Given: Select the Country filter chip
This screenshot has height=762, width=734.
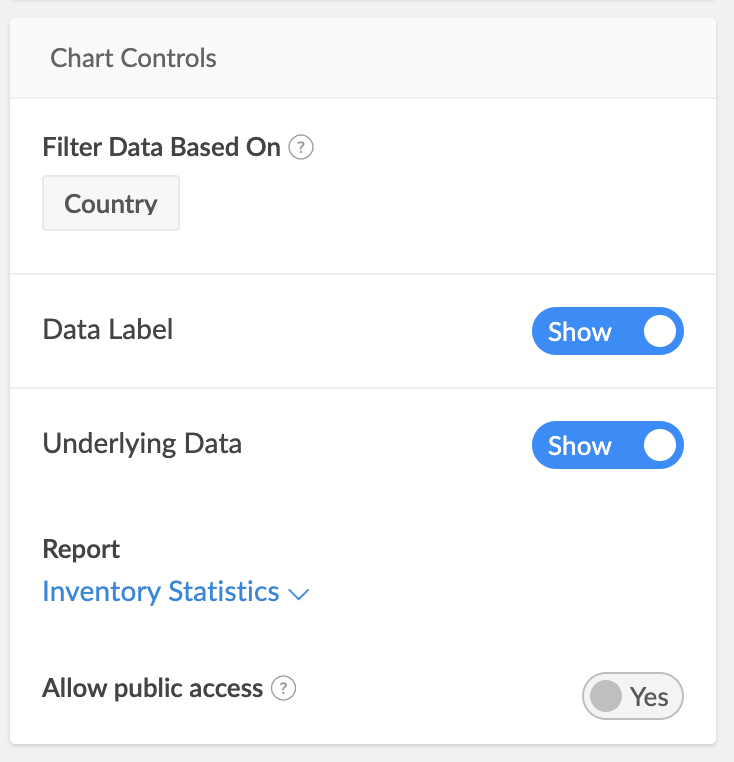Looking at the screenshot, I should tap(111, 204).
